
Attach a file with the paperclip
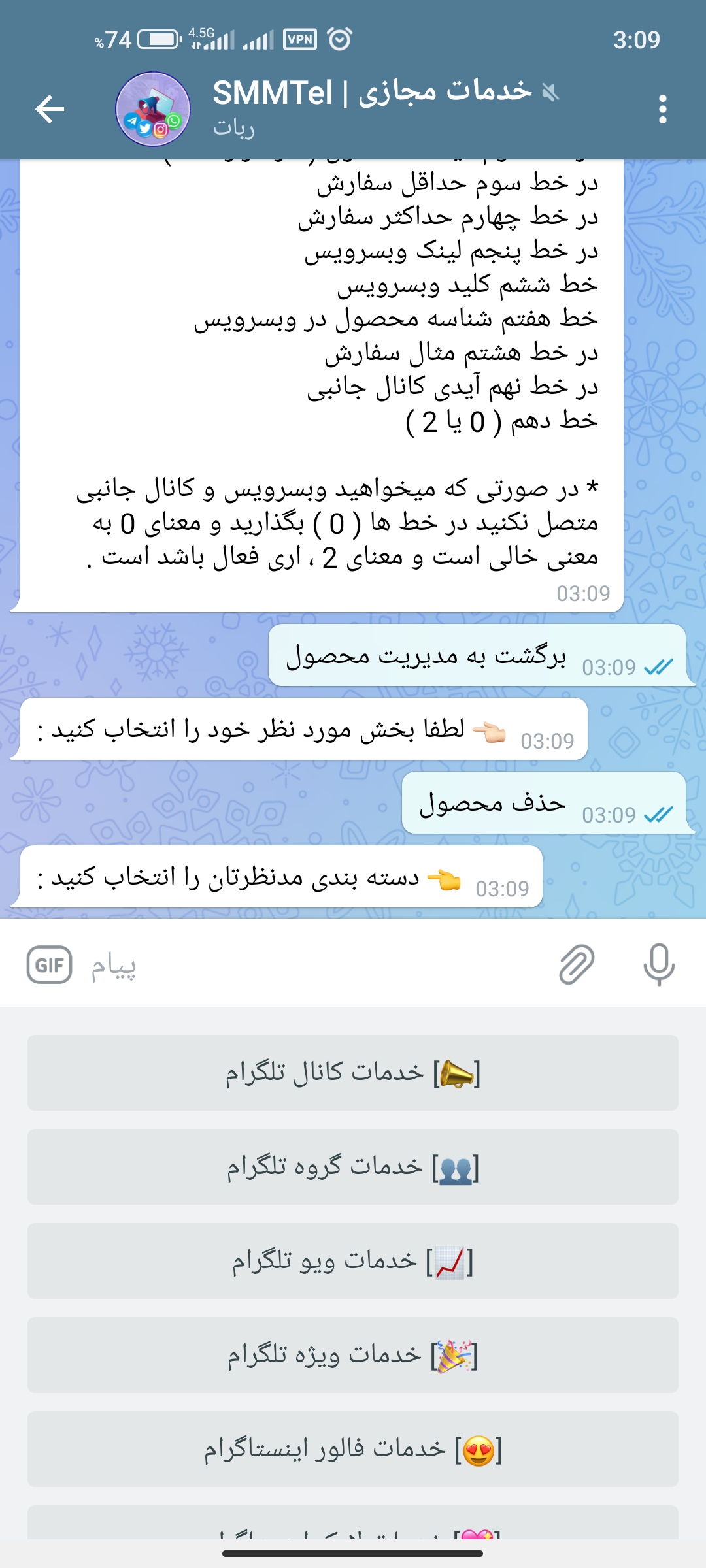(x=577, y=964)
